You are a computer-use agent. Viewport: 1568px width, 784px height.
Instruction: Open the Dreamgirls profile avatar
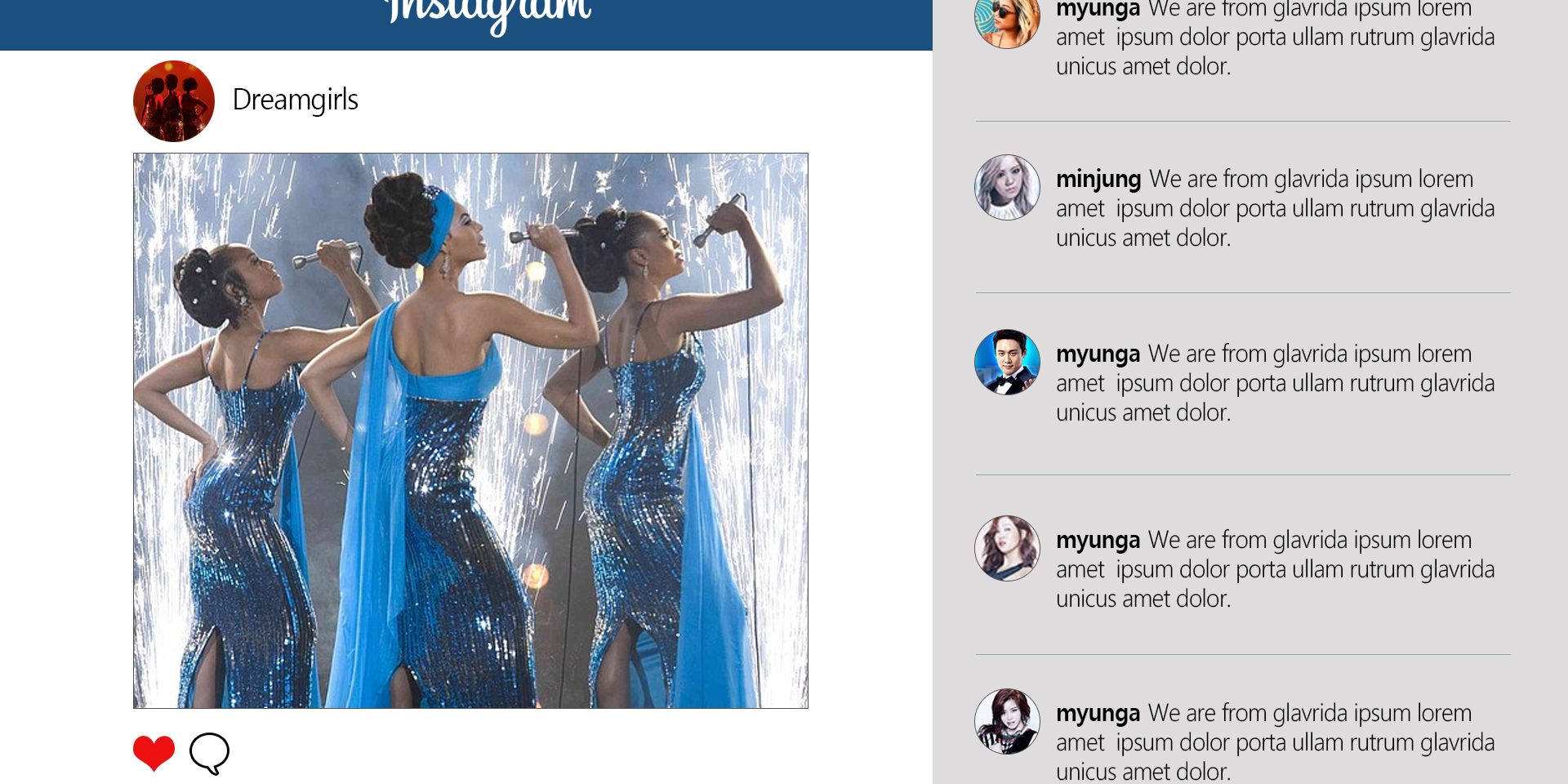point(174,101)
